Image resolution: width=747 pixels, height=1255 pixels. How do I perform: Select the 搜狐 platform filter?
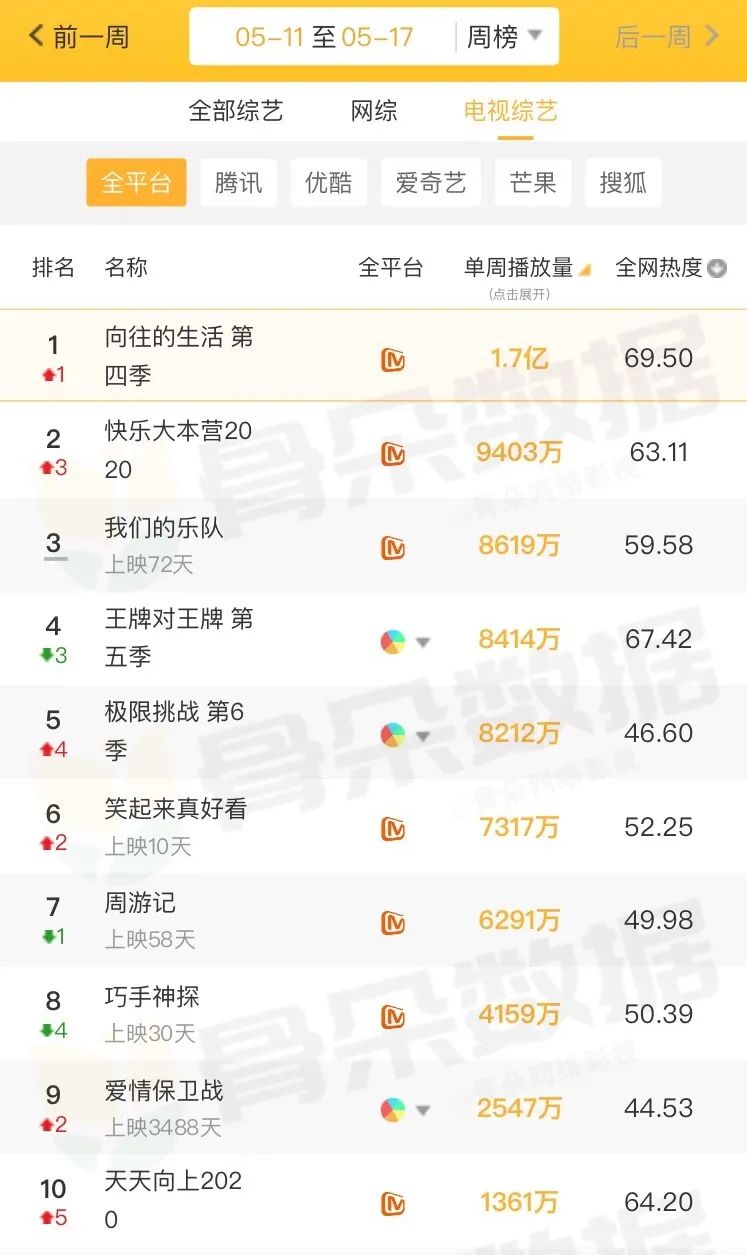click(x=622, y=182)
